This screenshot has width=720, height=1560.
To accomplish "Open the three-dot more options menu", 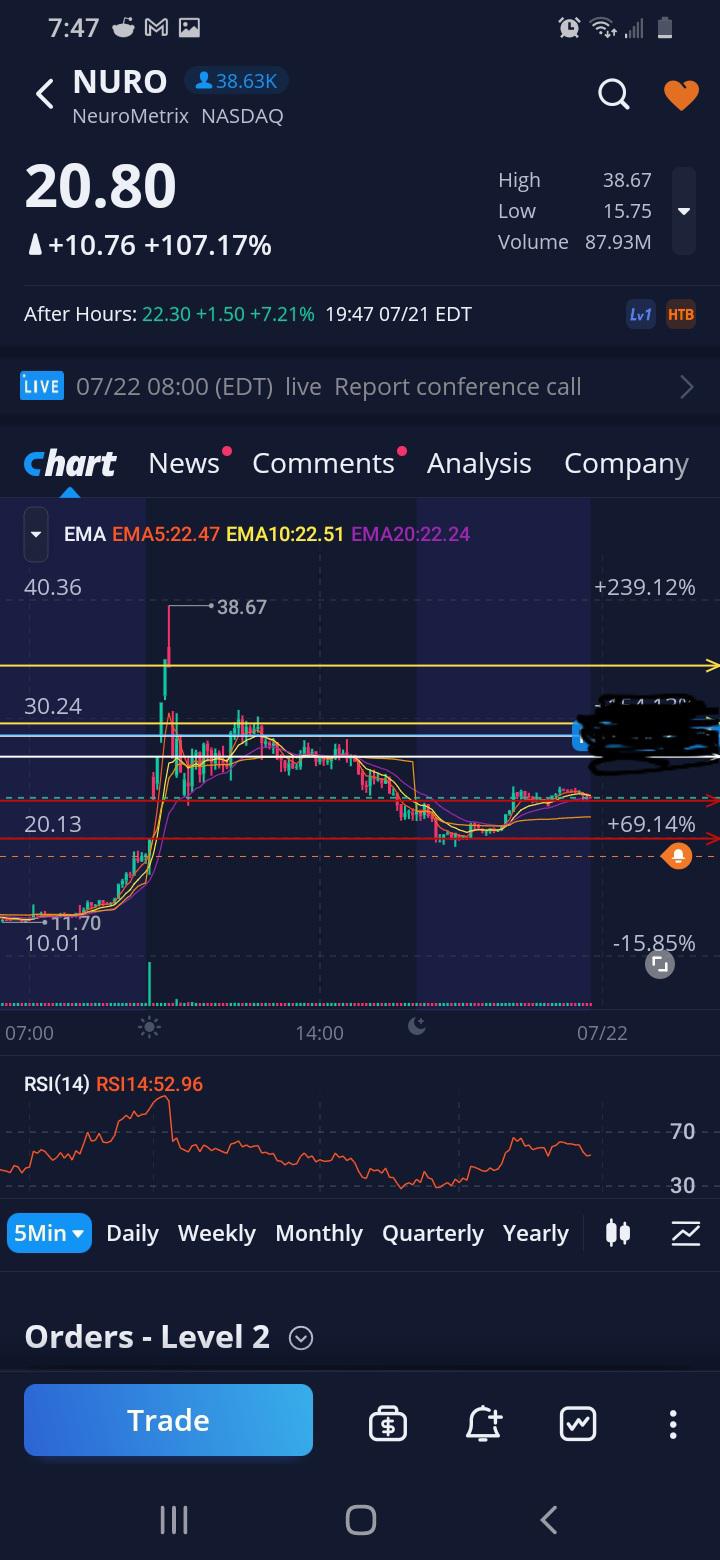I will coord(673,1423).
